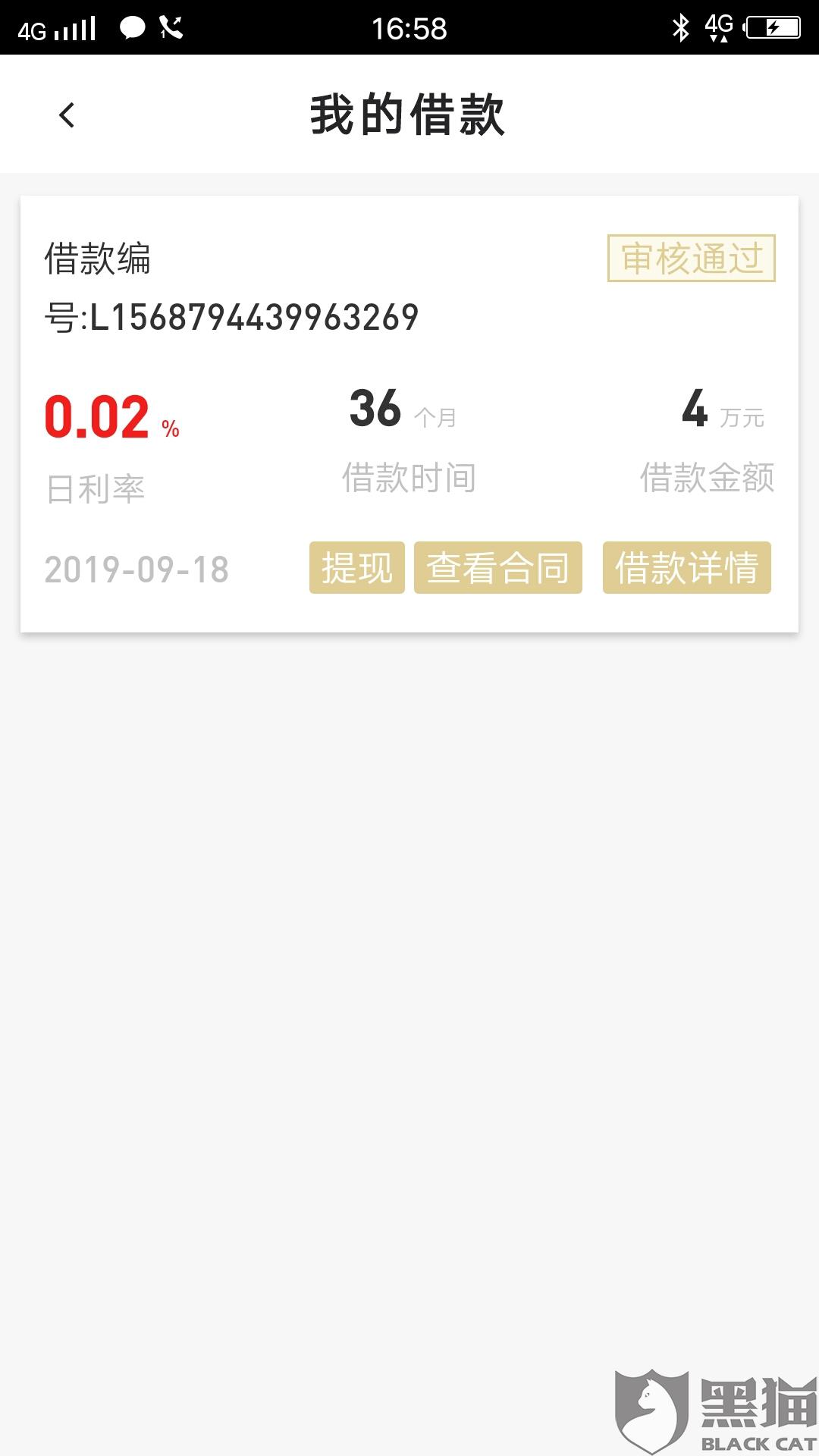View 借款详情 loan details
Viewport: 819px width, 1456px height.
tap(686, 567)
